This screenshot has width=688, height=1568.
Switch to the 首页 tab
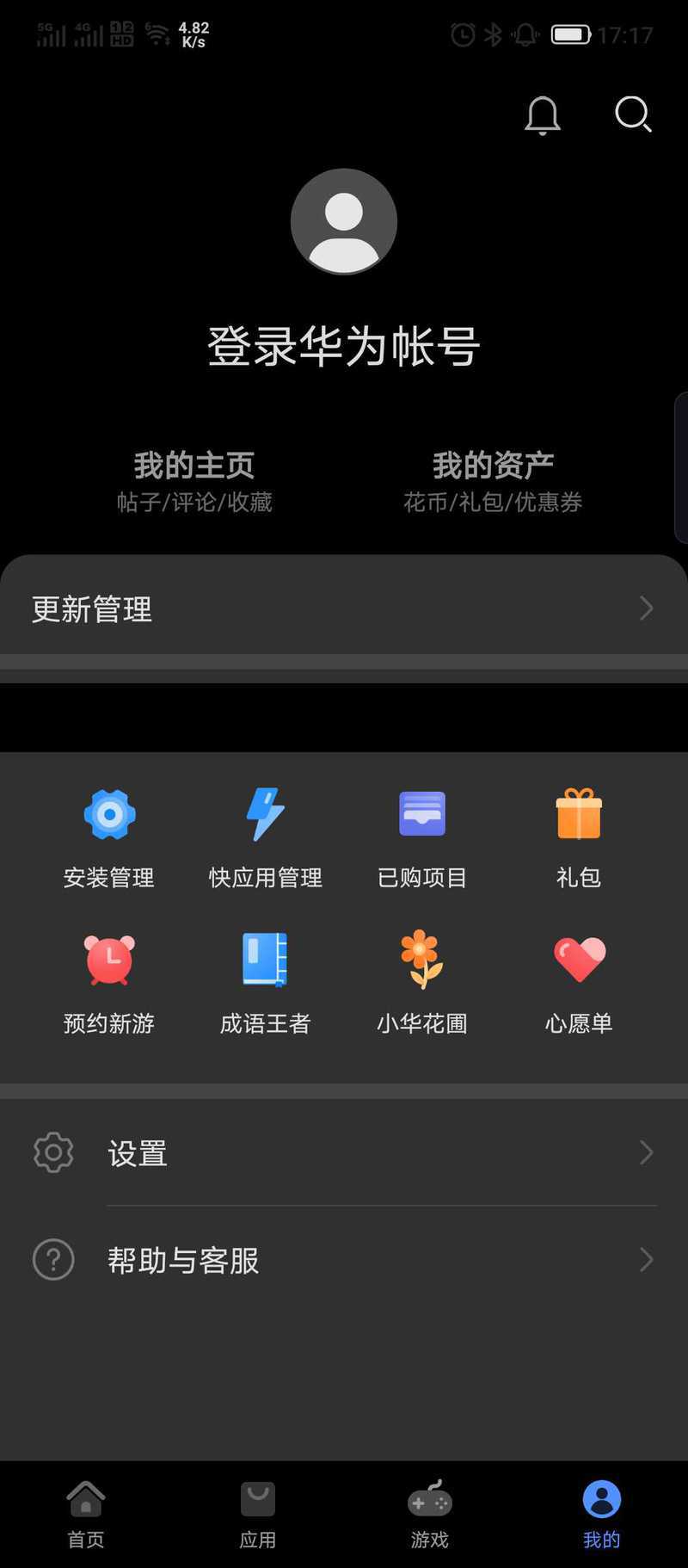click(86, 1515)
